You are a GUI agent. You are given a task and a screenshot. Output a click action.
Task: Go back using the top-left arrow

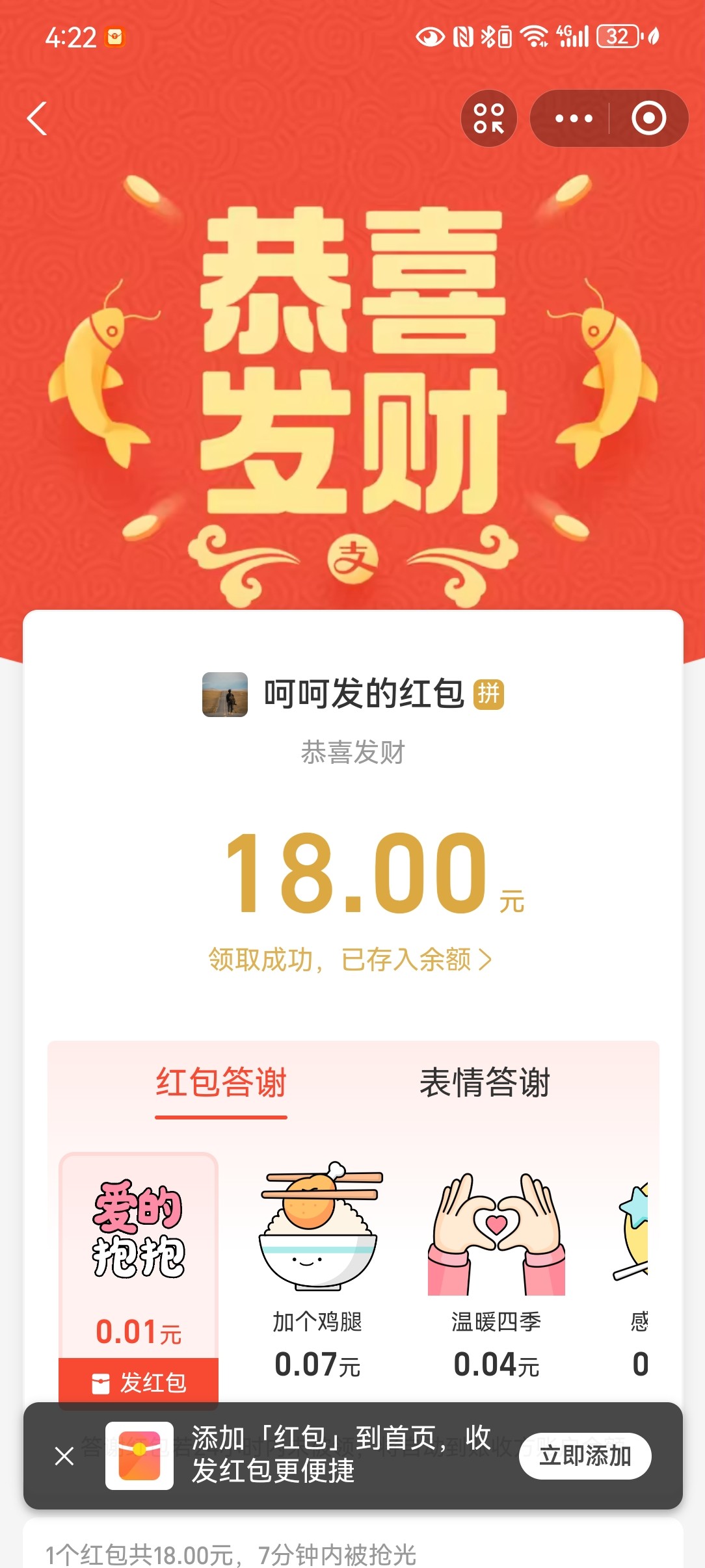[x=37, y=118]
